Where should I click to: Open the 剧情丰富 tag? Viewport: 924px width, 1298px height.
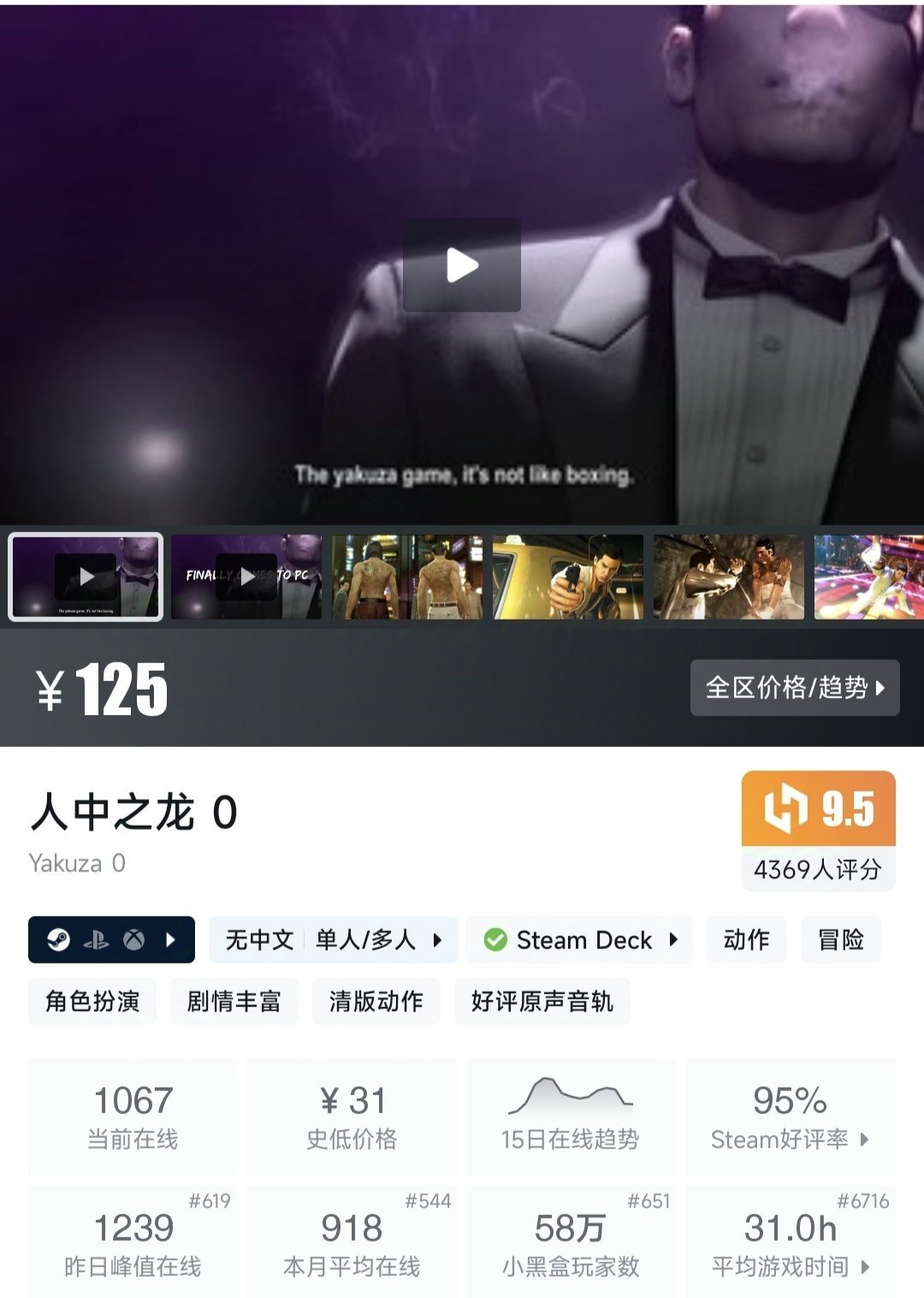click(234, 1001)
